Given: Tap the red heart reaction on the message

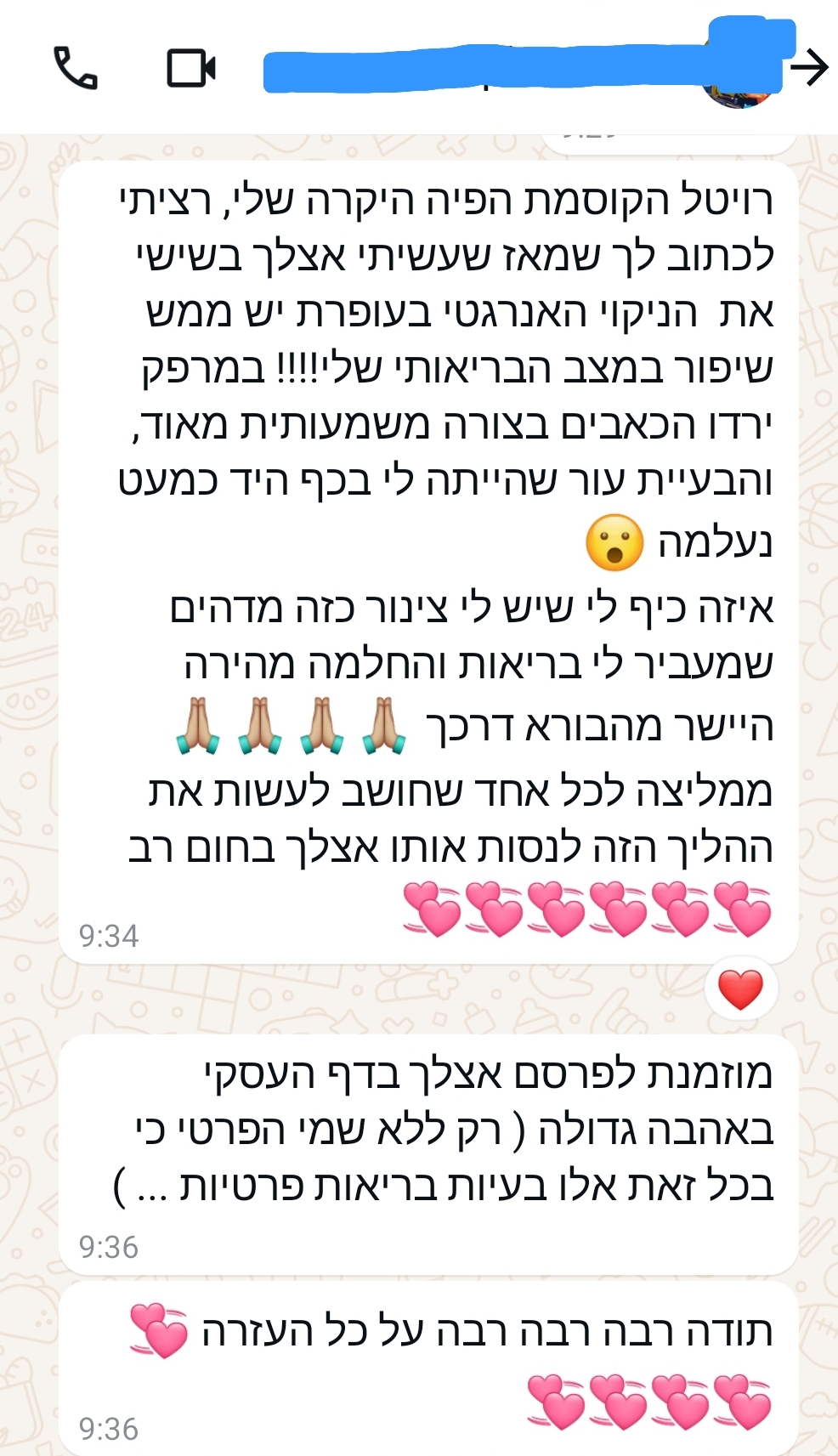Looking at the screenshot, I should [x=741, y=989].
